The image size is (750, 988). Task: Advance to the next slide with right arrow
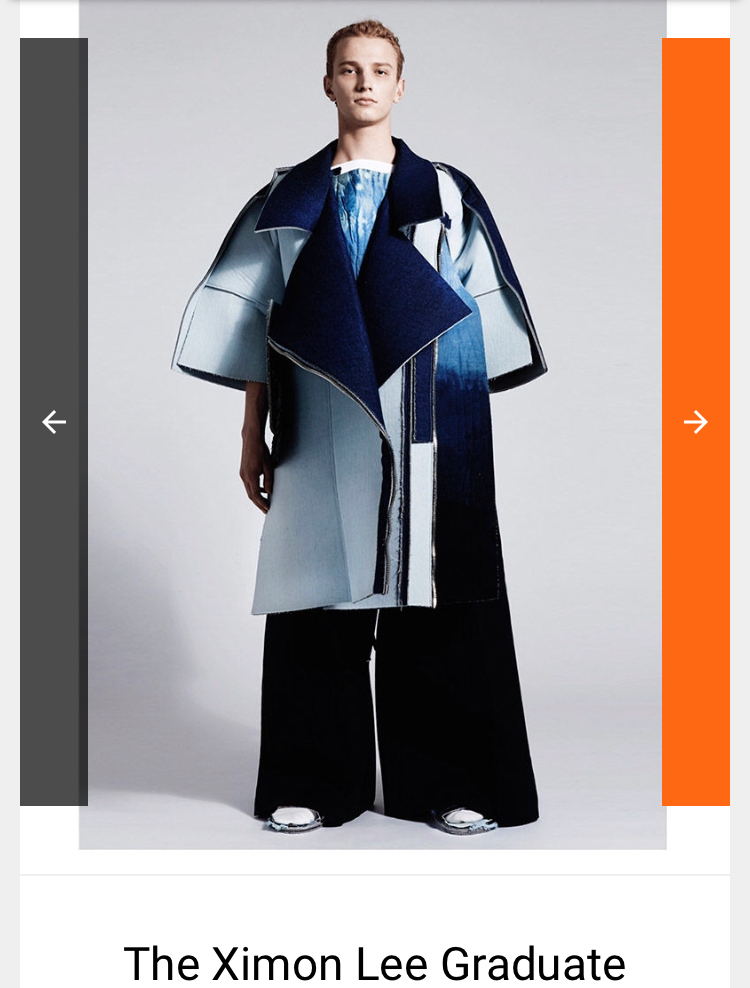click(695, 422)
